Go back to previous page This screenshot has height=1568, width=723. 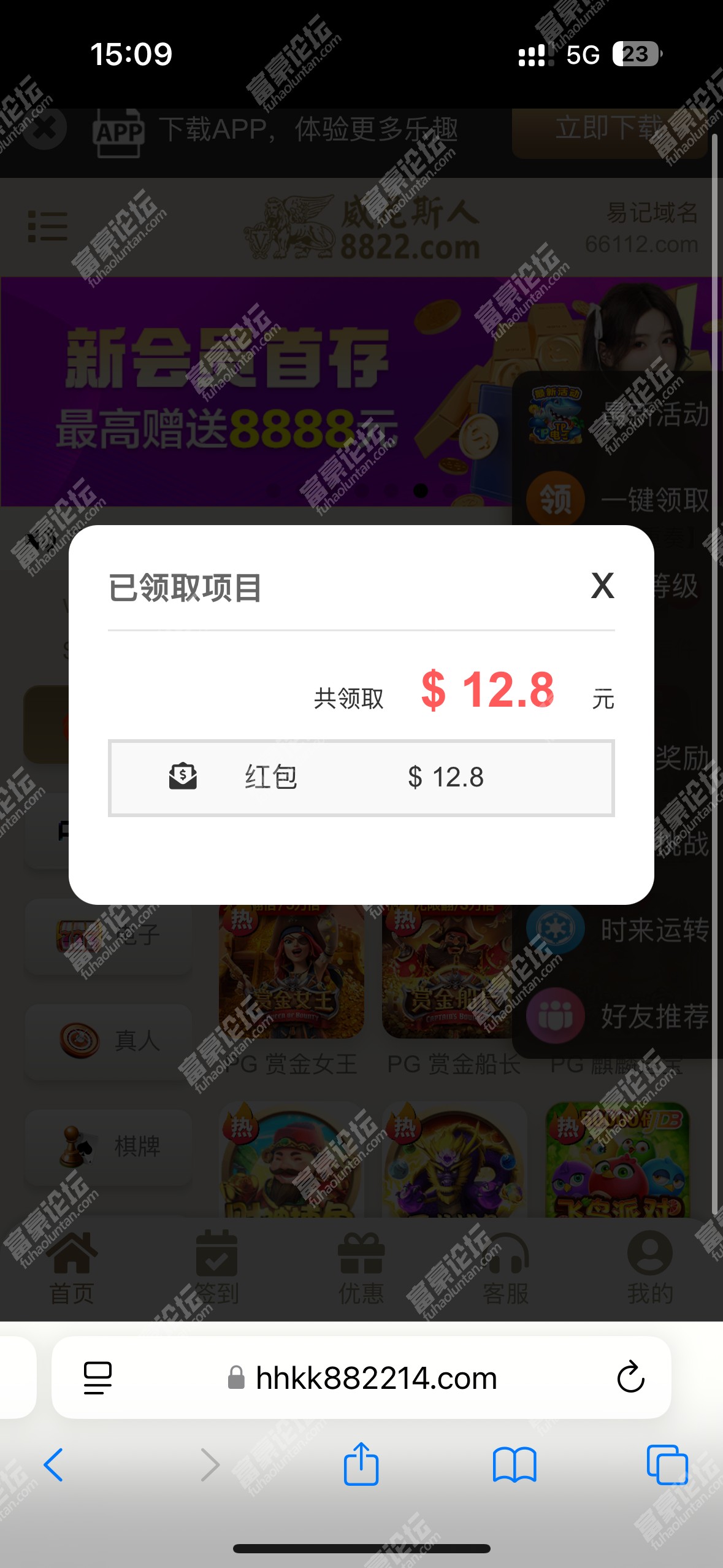53,1465
